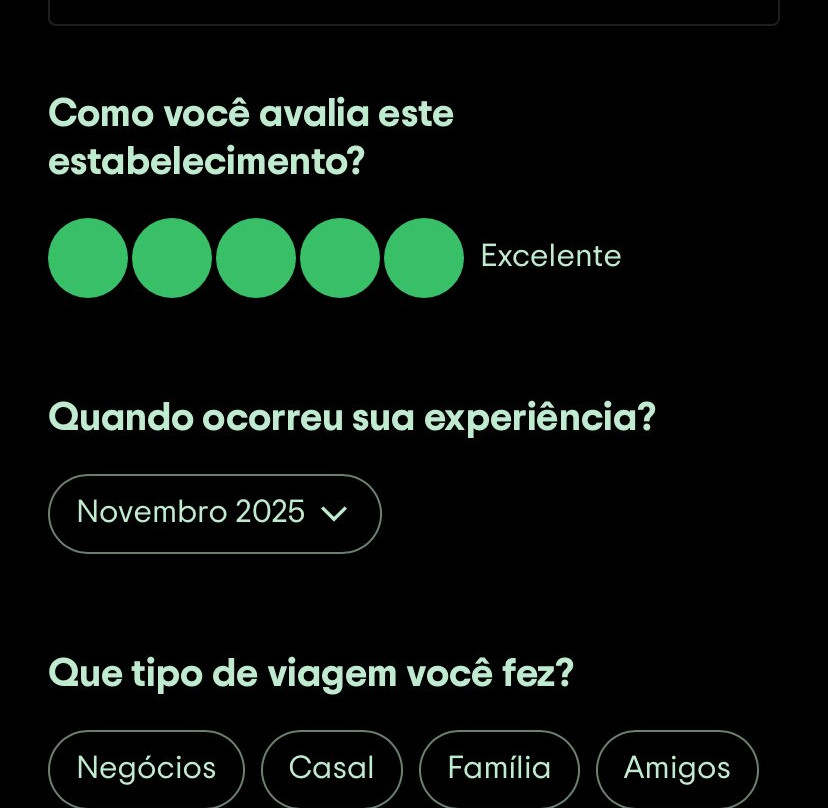Mark the trip as Amigos
Image resolution: width=828 pixels, height=808 pixels.
(x=677, y=768)
